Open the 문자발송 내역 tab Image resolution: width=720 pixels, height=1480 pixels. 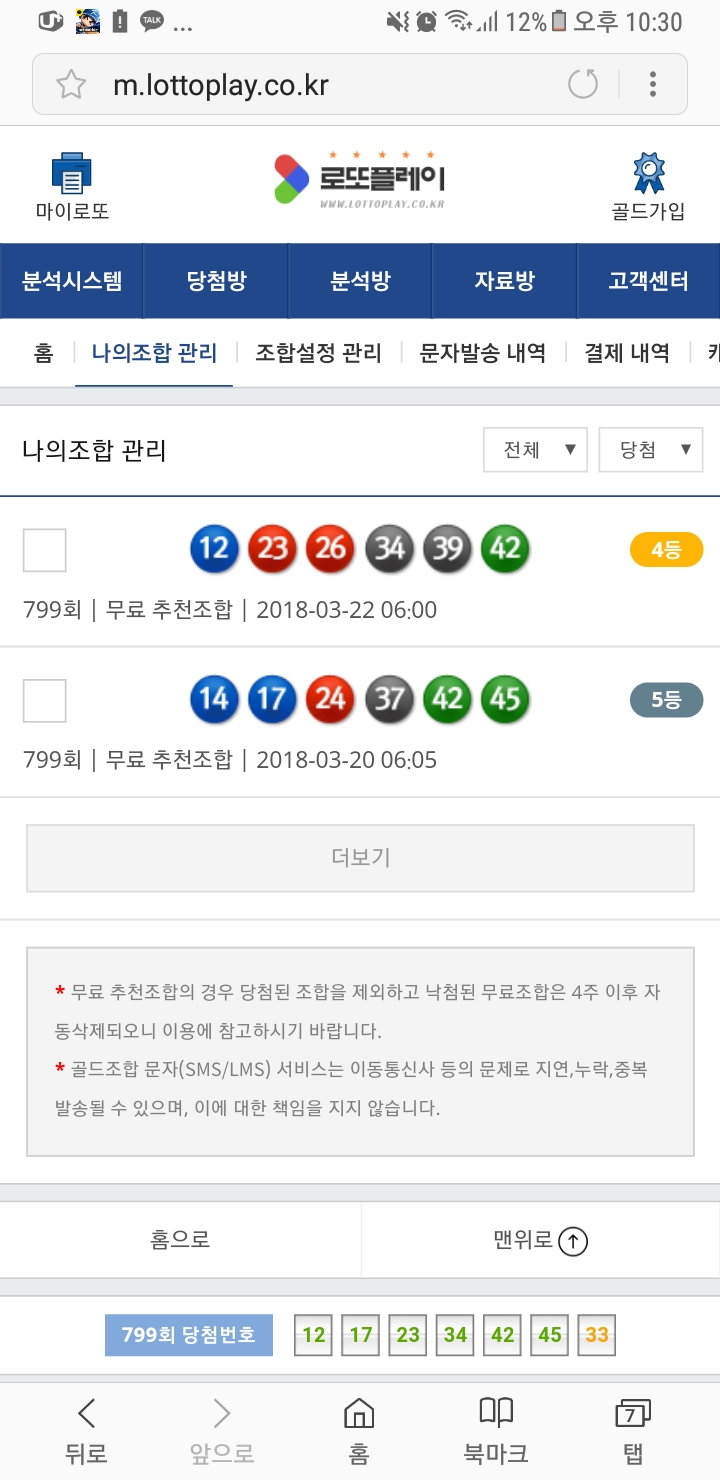(483, 353)
